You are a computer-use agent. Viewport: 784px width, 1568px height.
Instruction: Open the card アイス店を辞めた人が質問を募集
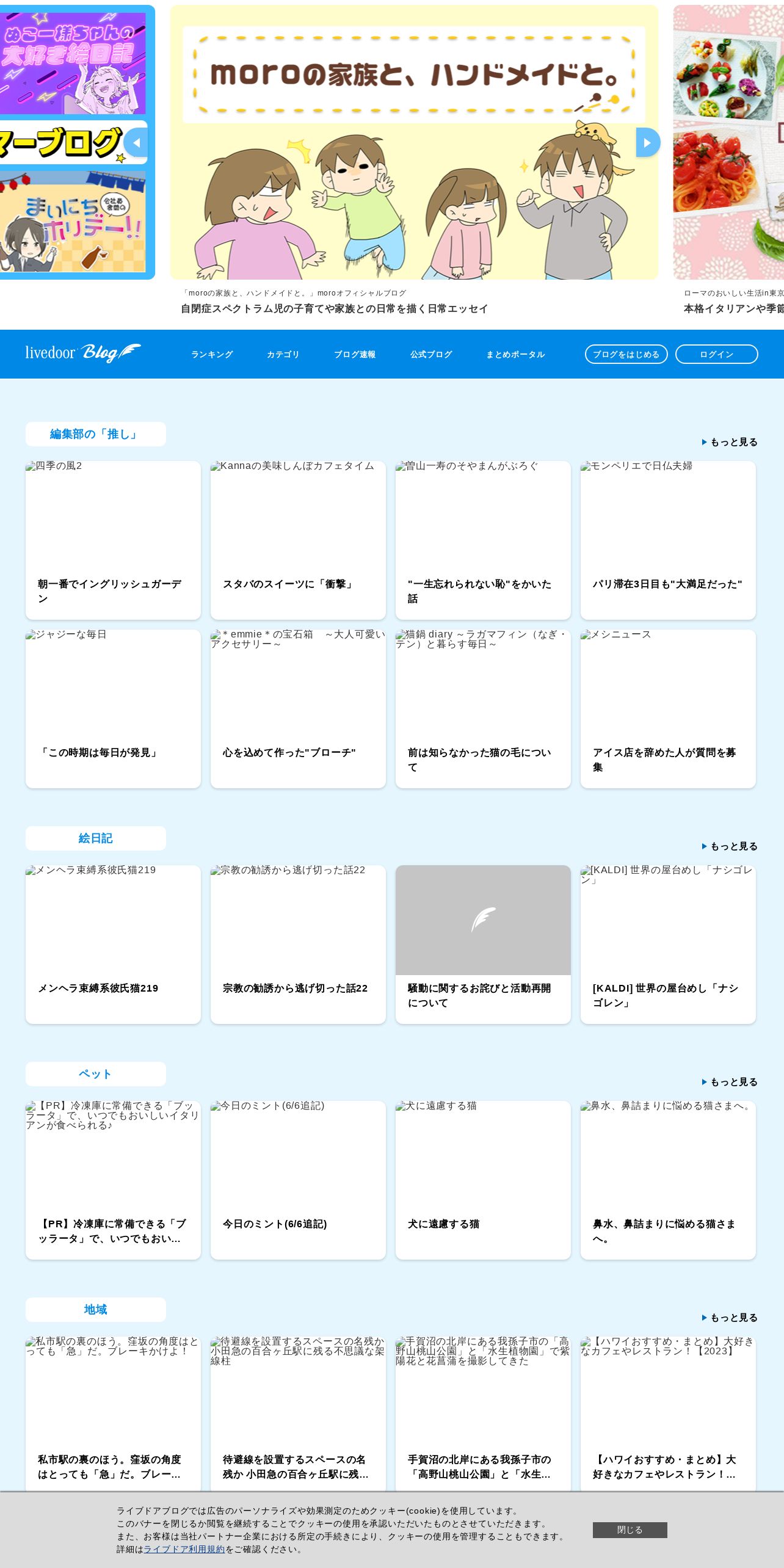pos(668,709)
